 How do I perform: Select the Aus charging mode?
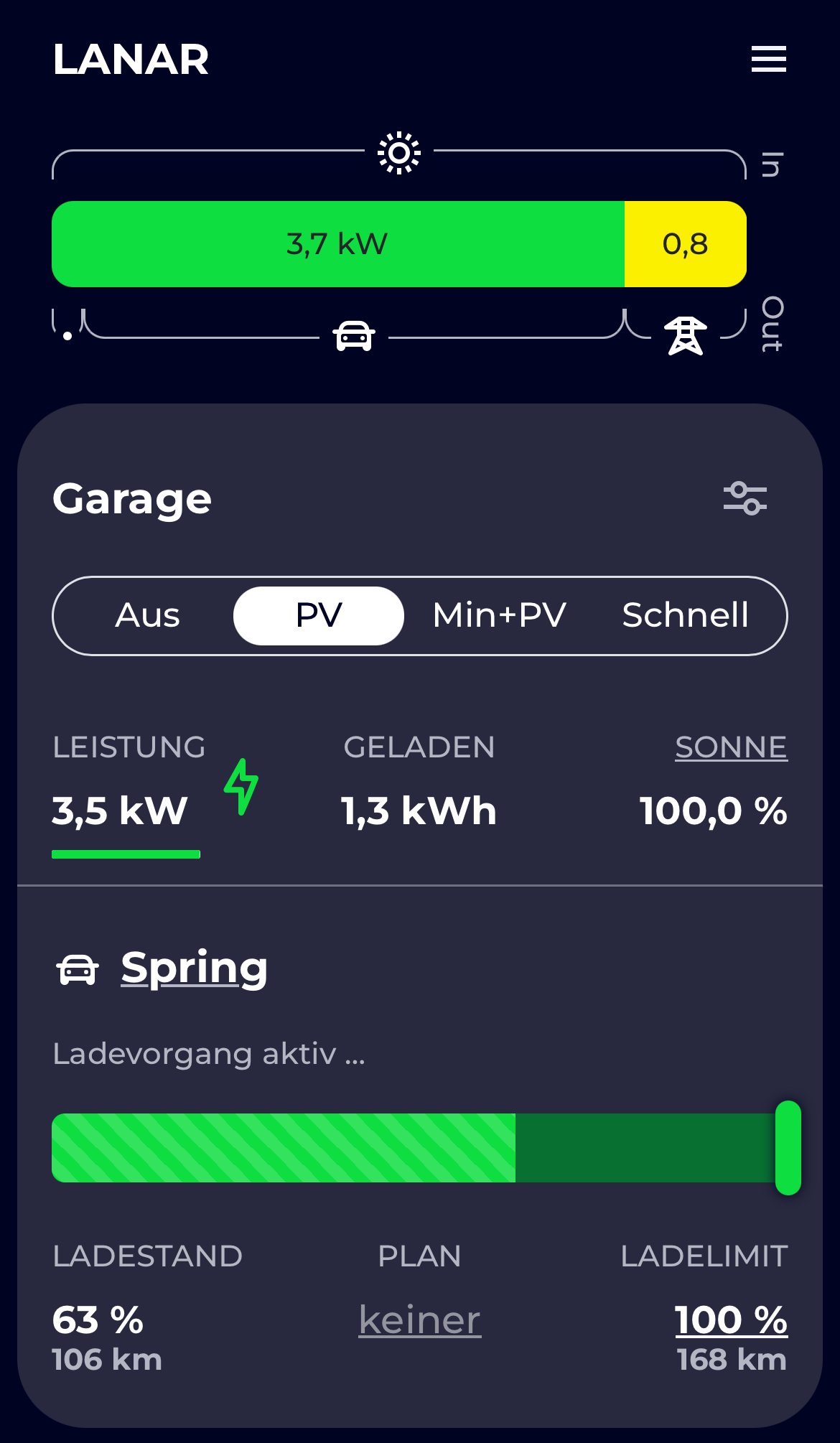[x=147, y=615]
